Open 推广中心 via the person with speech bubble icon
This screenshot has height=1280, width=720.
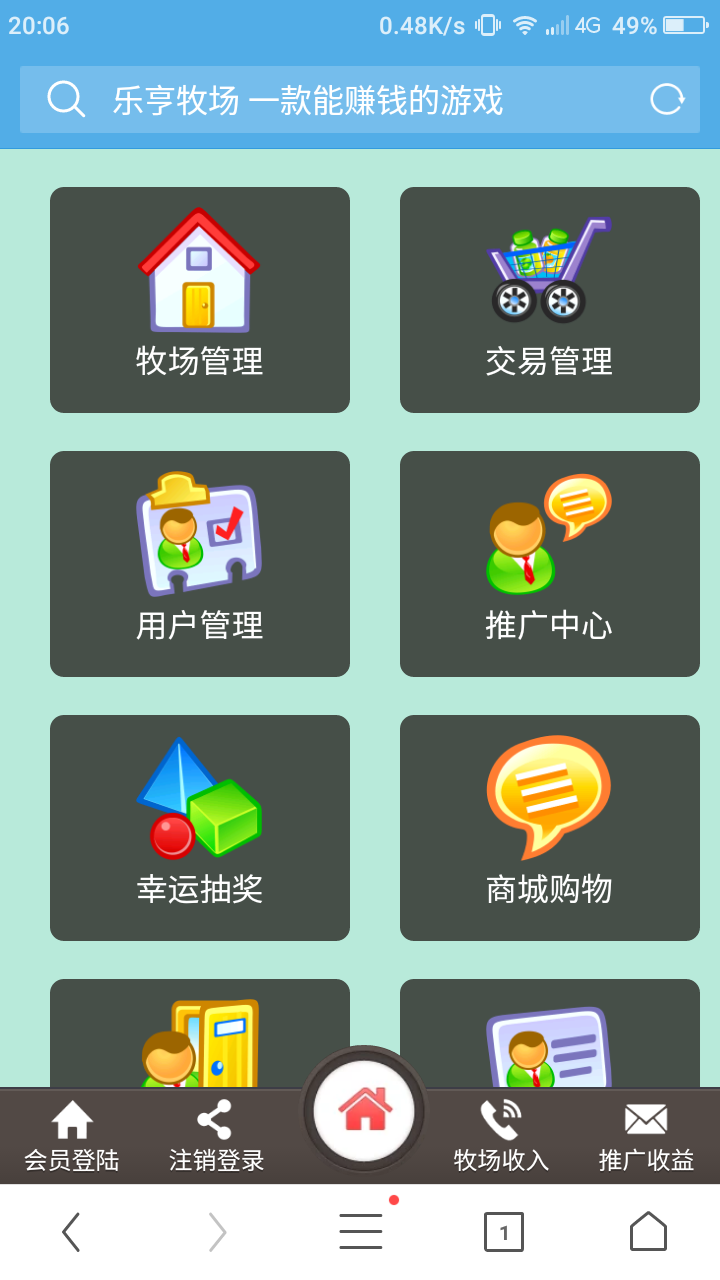[549, 563]
